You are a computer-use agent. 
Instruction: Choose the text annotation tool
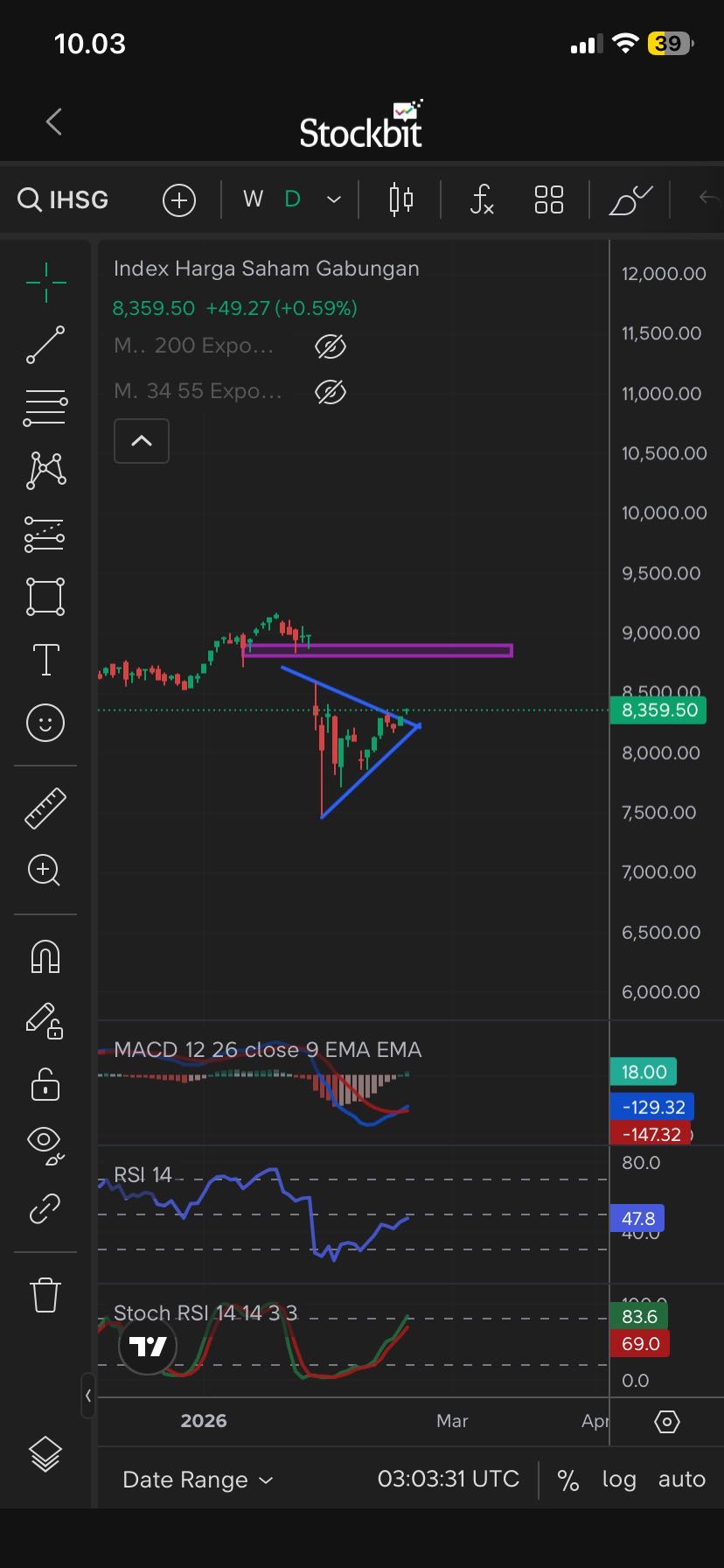coord(45,660)
